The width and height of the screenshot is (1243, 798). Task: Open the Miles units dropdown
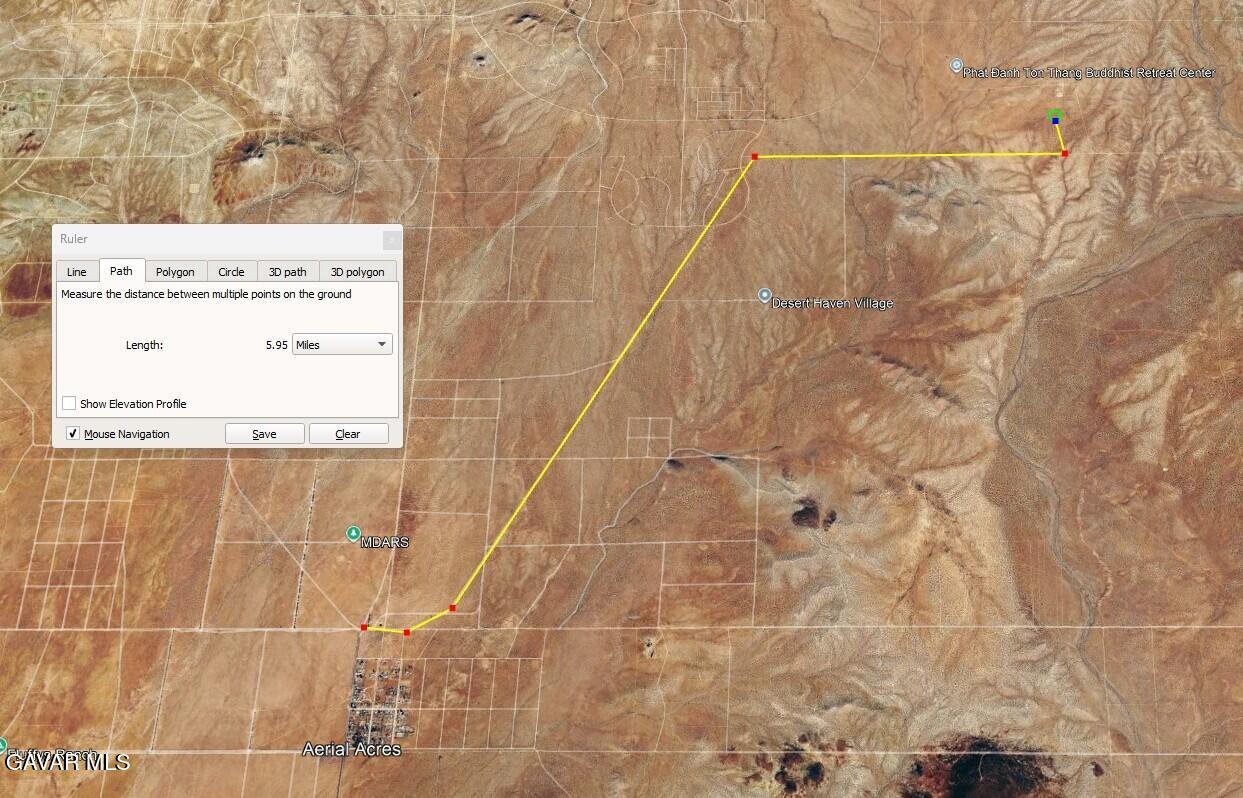pos(342,344)
